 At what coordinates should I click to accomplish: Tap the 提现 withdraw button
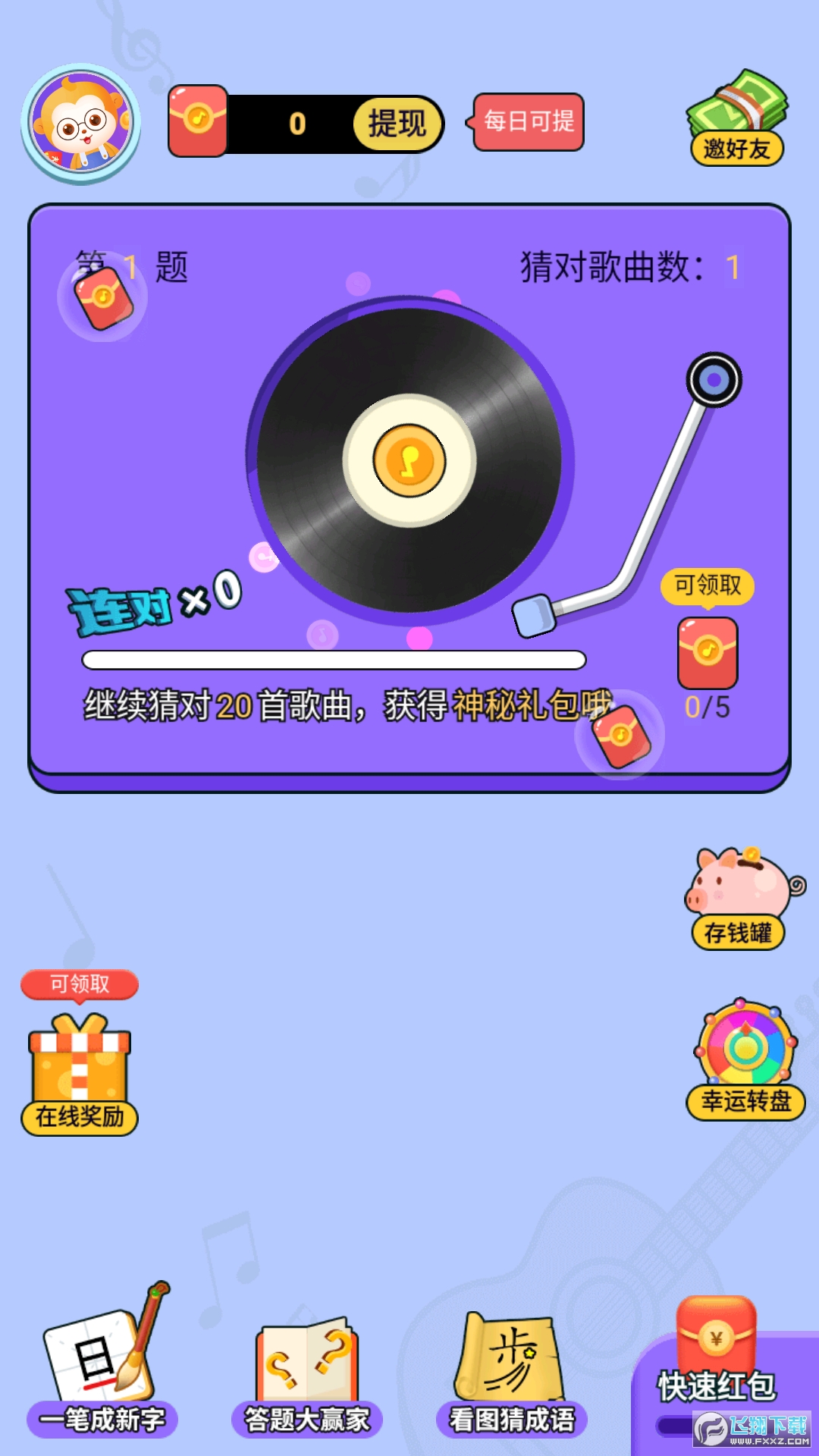click(397, 124)
